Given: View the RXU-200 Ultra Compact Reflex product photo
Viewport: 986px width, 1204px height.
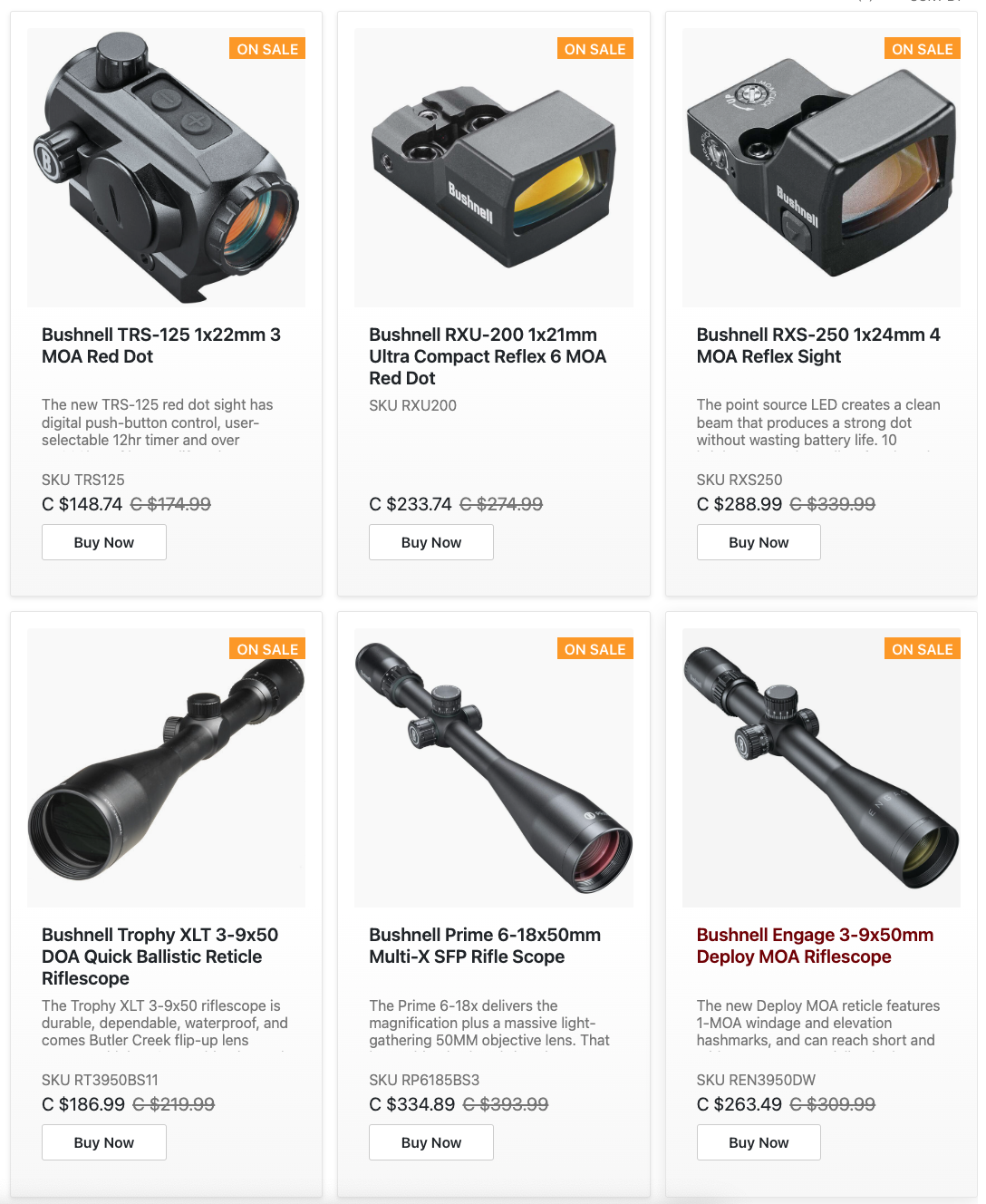Looking at the screenshot, I should click(x=494, y=168).
